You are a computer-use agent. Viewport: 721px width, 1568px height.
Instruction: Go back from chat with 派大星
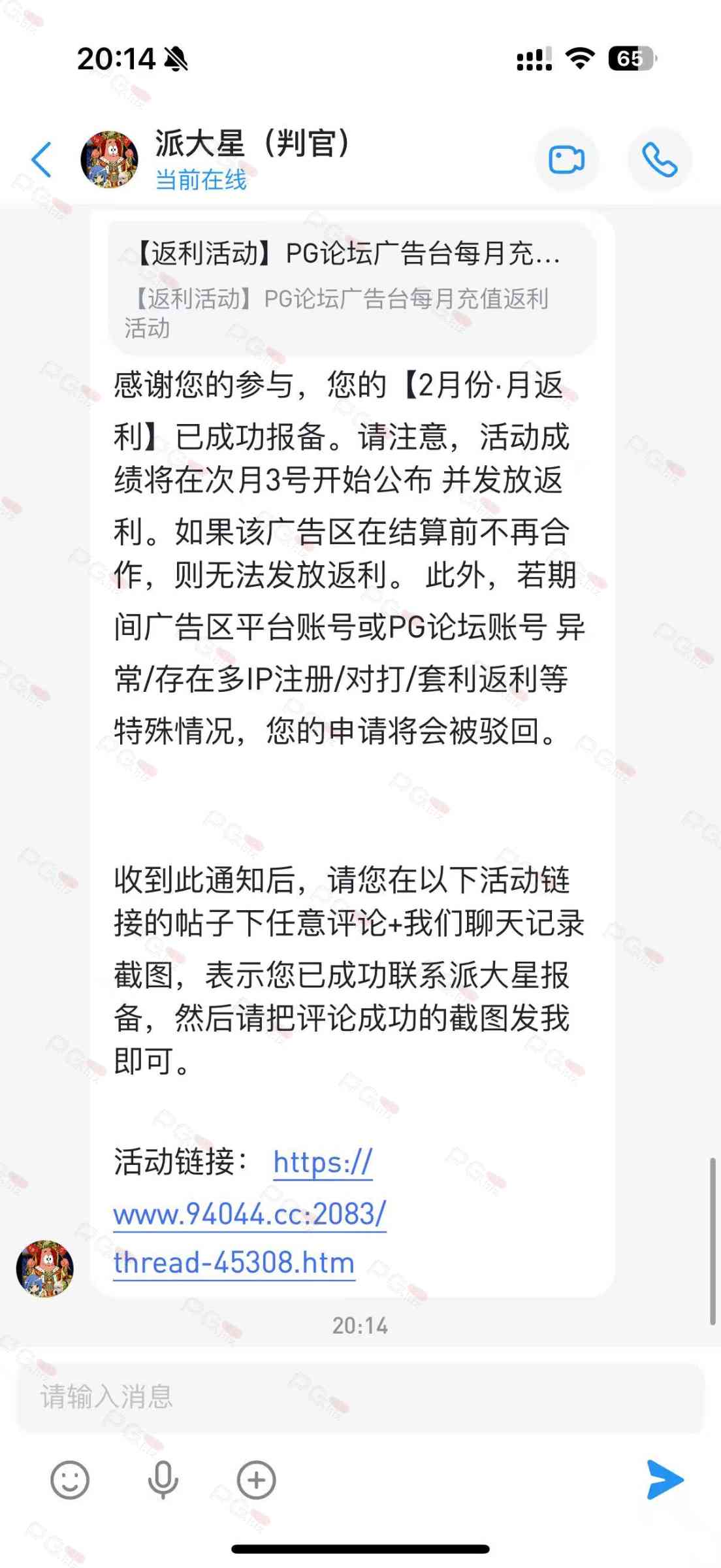click(x=42, y=159)
